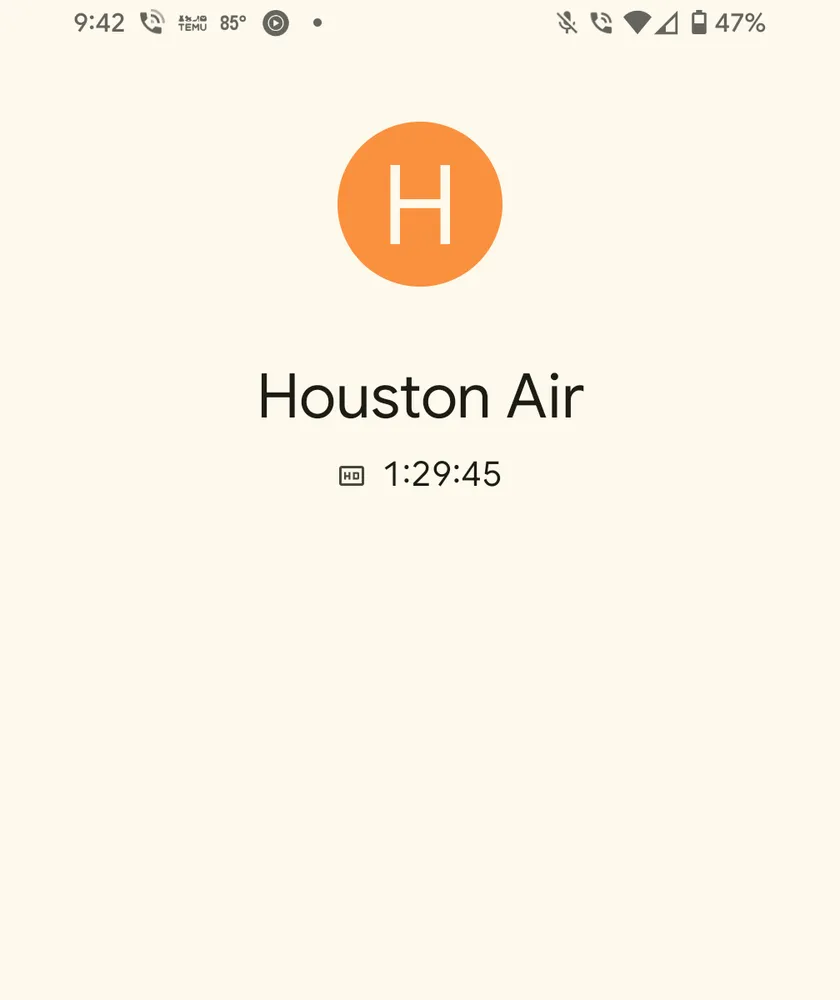Tap the HD voice indicator icon
Screen dimensions: 840x1000
[350, 475]
